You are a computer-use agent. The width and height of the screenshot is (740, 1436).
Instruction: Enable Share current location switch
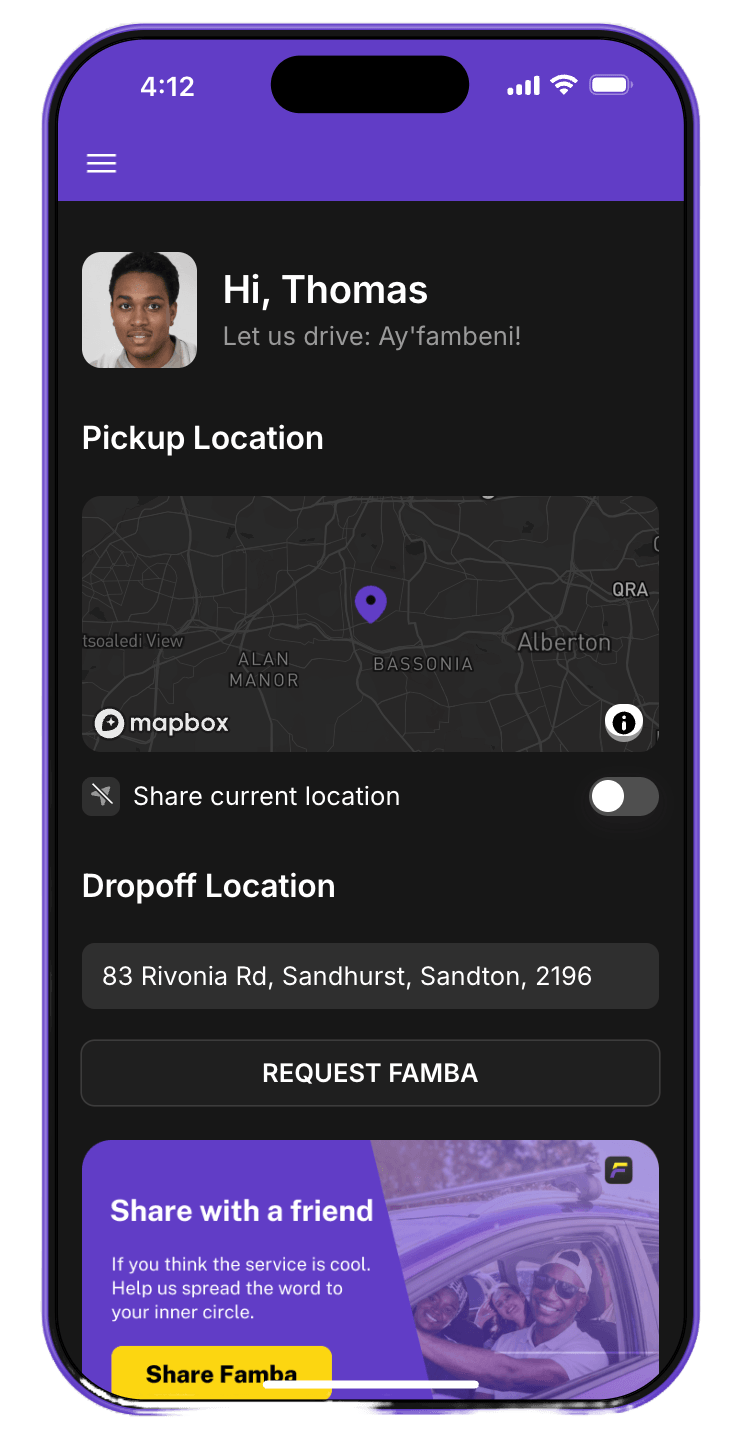point(623,797)
